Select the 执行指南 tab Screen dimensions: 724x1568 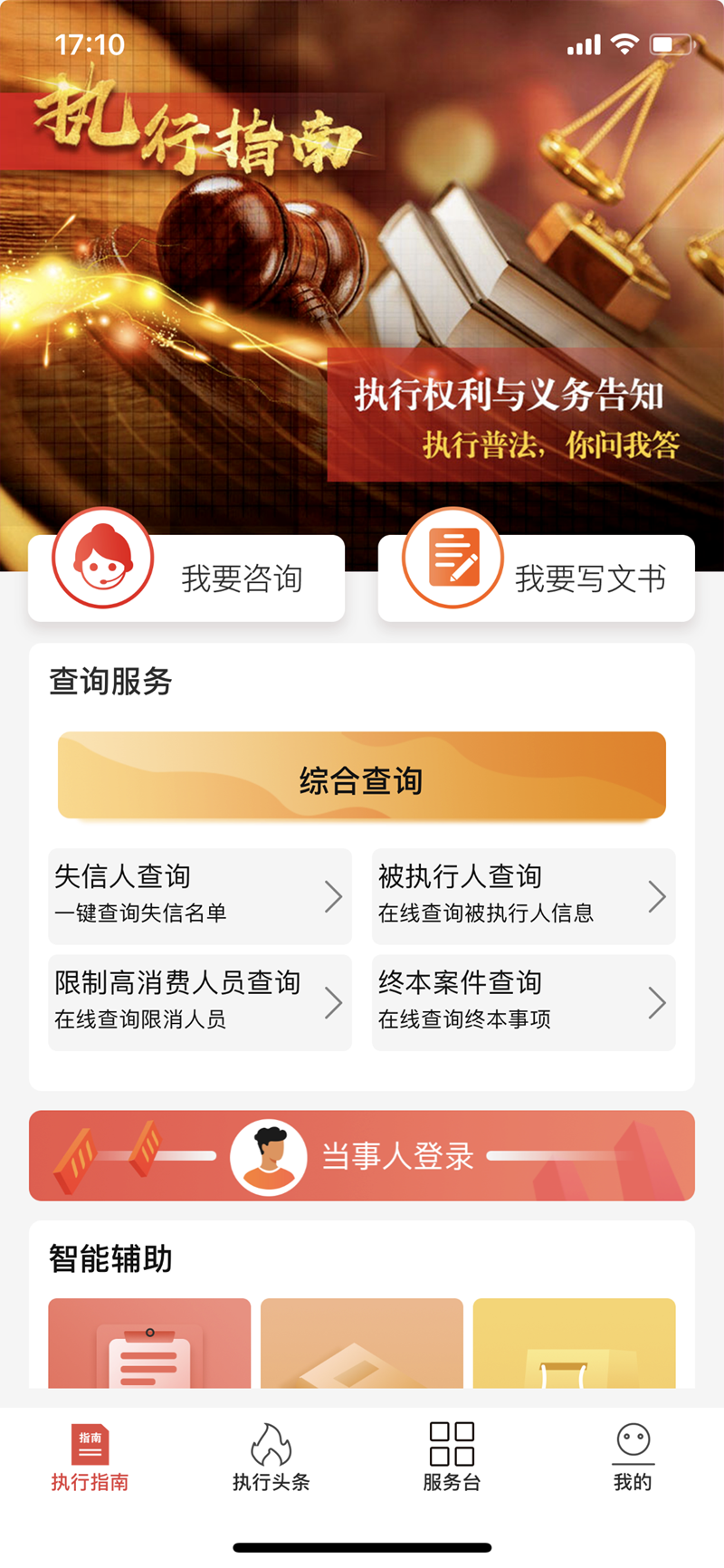[x=90, y=1456]
